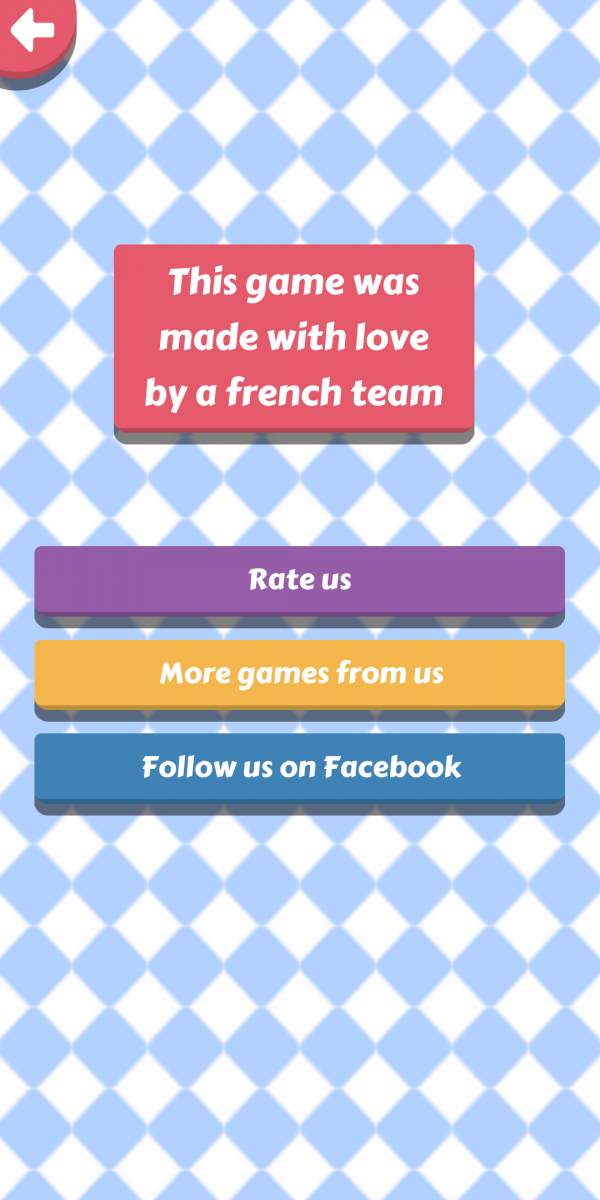Screen dimensions: 600x1200
Task: Open More games from us
Action: point(300,674)
